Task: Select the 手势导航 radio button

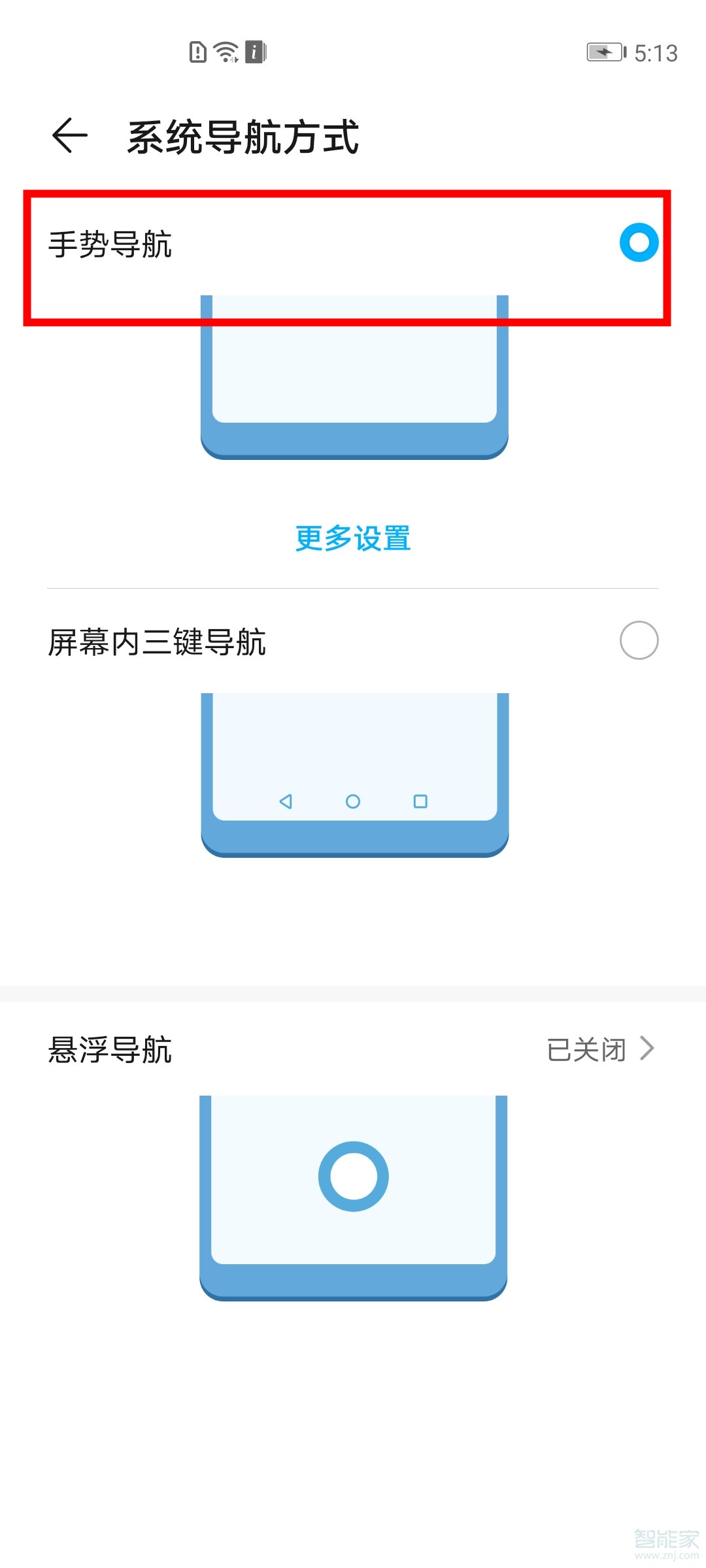Action: (x=639, y=243)
